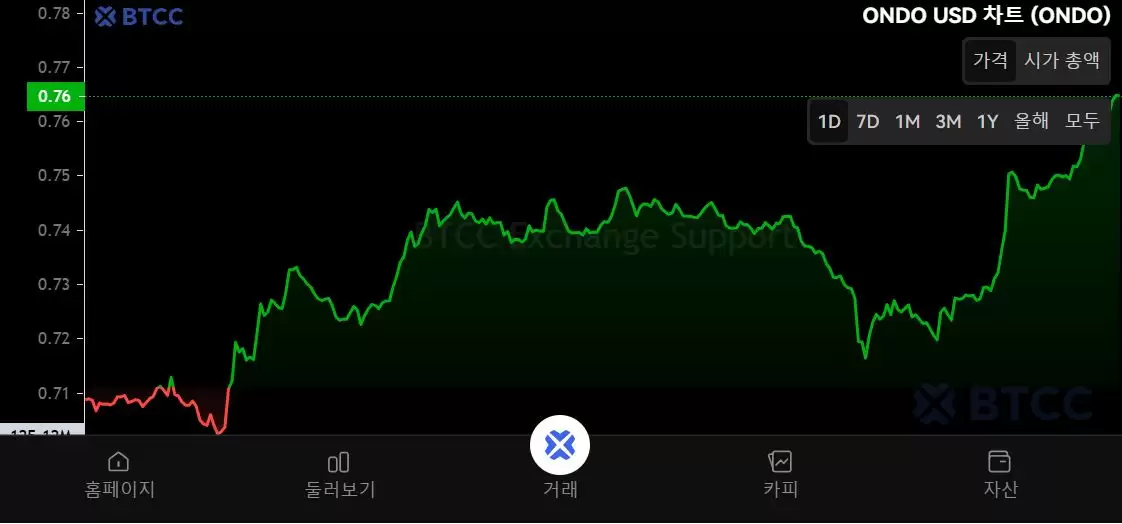Select the 1Y time range
The width and height of the screenshot is (1122, 524).
click(988, 122)
